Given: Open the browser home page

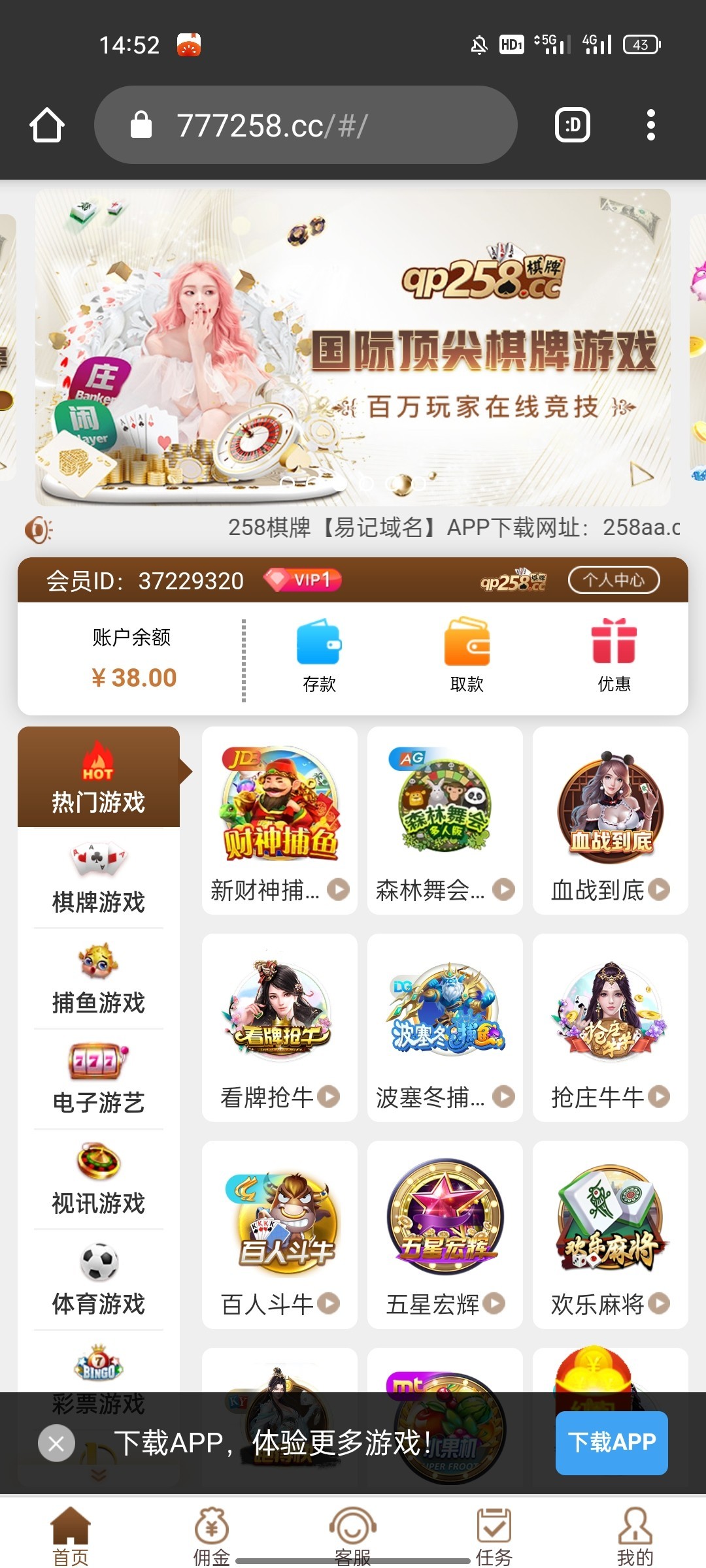Looking at the screenshot, I should [x=46, y=125].
